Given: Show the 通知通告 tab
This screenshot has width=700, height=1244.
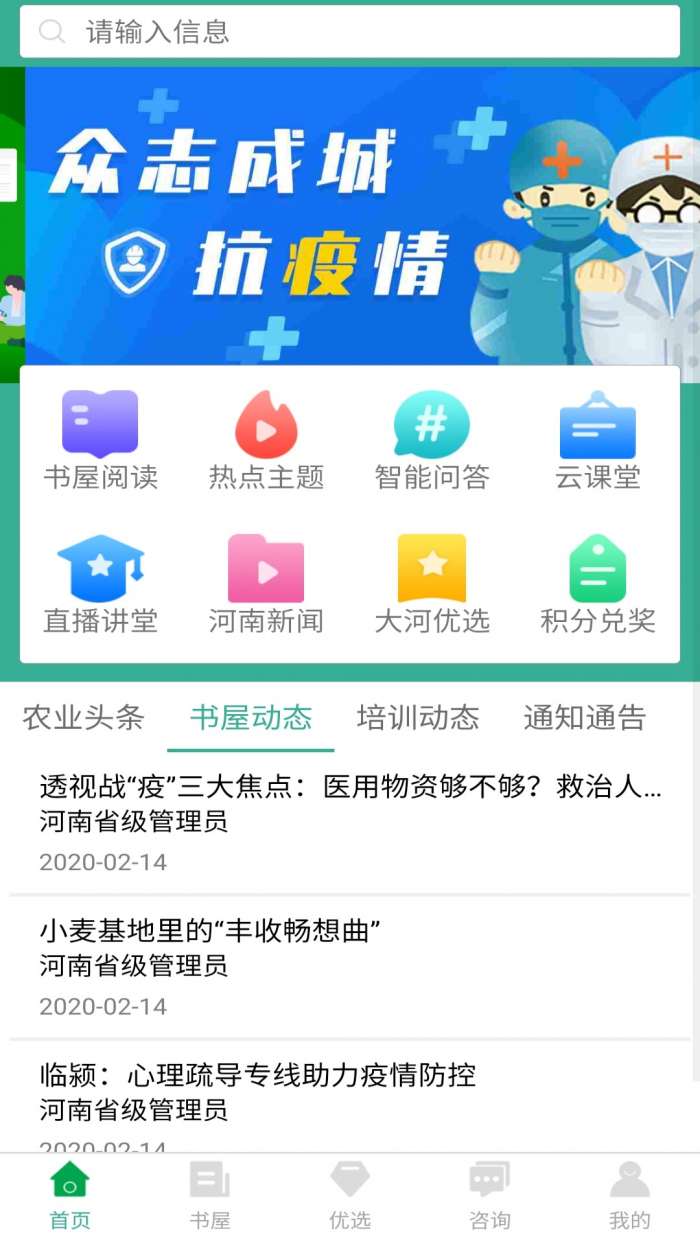Looking at the screenshot, I should pos(585,717).
